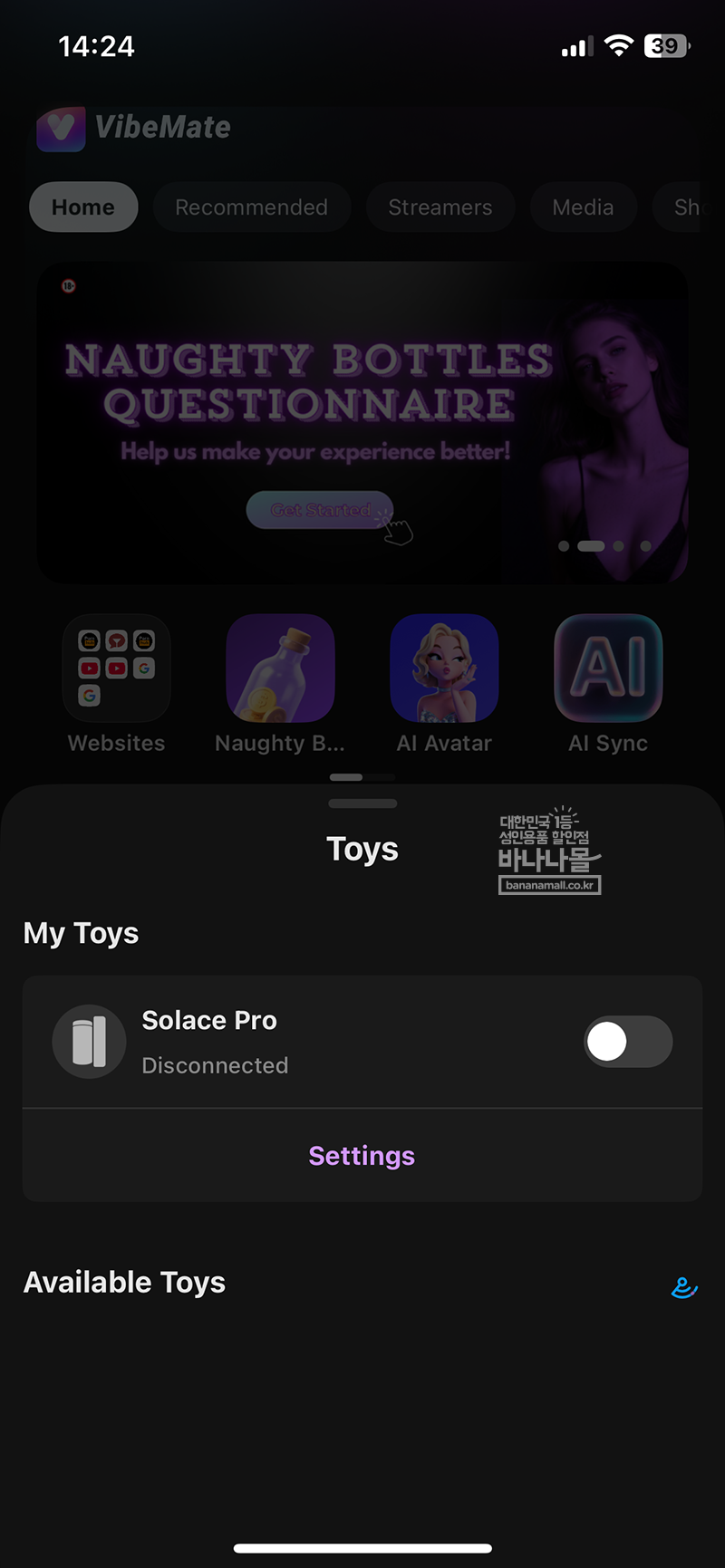This screenshot has height=1568, width=725.
Task: Switch to the Media tab
Action: [583, 207]
